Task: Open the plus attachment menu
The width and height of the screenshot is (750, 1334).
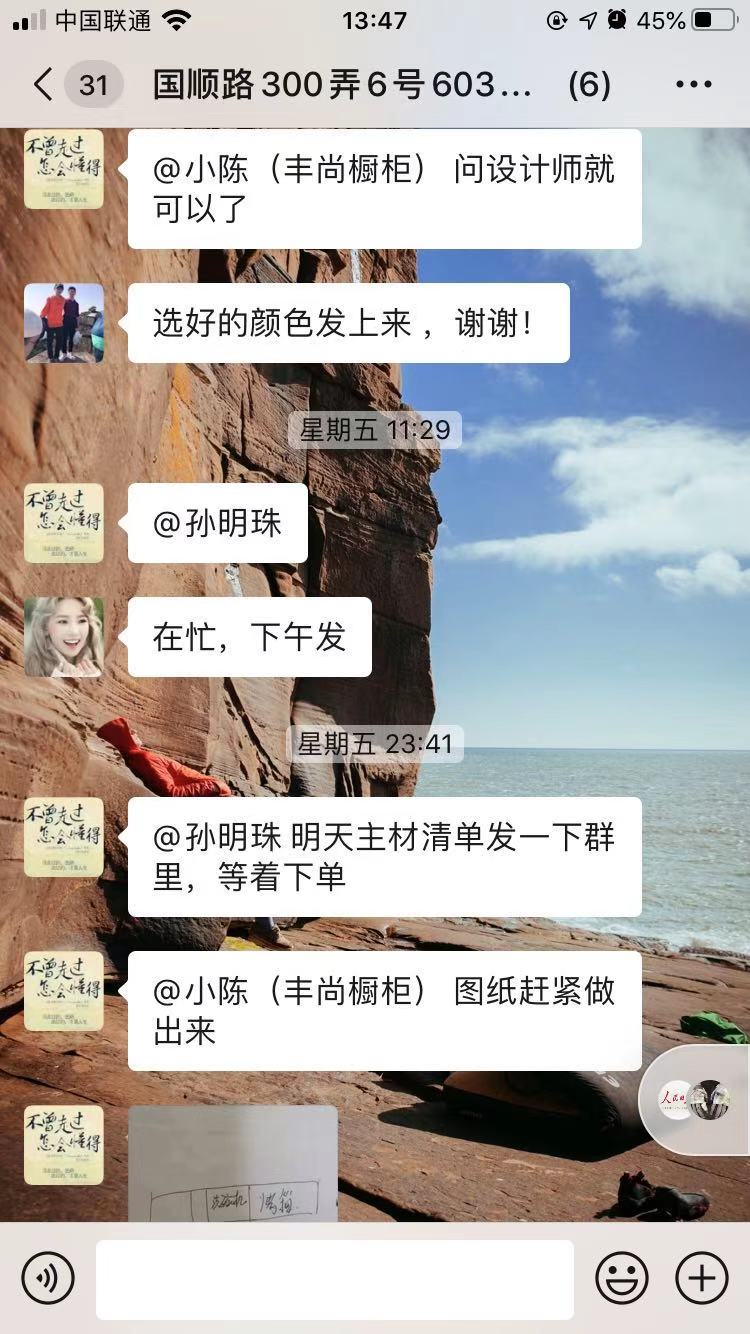Action: pos(702,1278)
